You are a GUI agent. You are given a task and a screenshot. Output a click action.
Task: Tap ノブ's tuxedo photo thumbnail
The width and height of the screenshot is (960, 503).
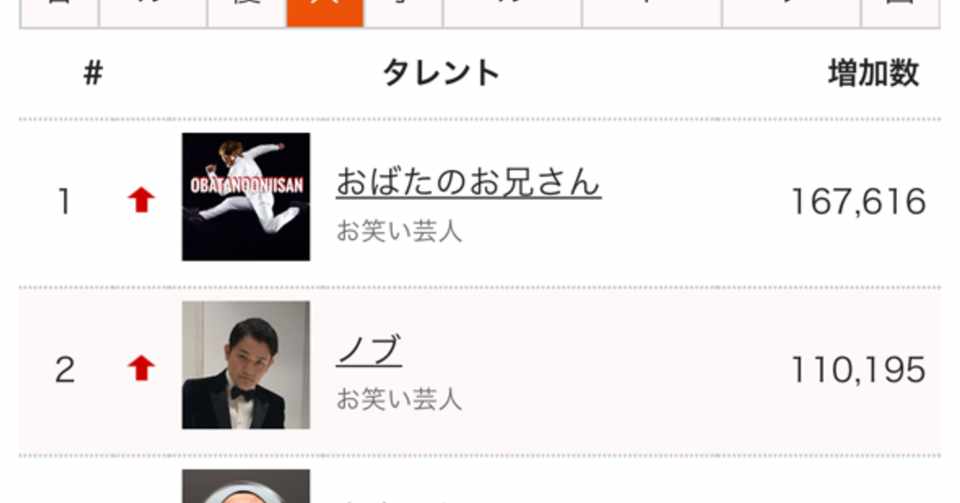(246, 365)
